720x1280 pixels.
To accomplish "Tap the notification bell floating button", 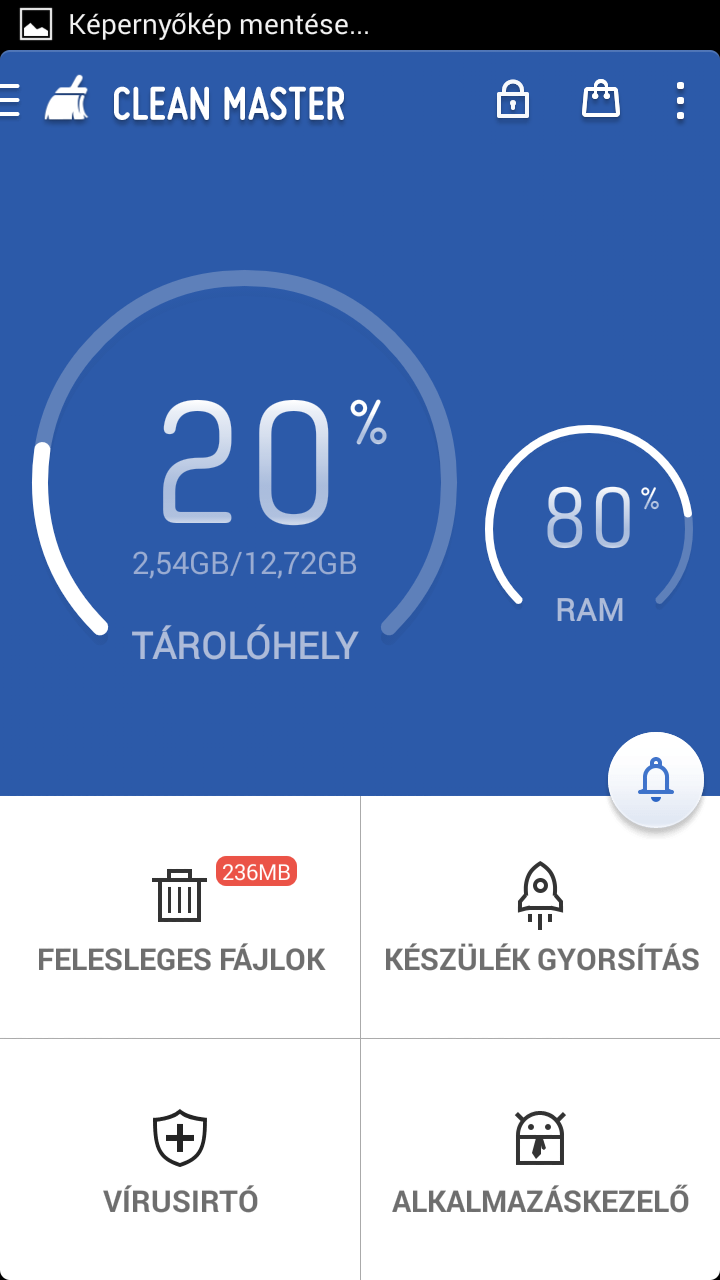I will (x=656, y=780).
